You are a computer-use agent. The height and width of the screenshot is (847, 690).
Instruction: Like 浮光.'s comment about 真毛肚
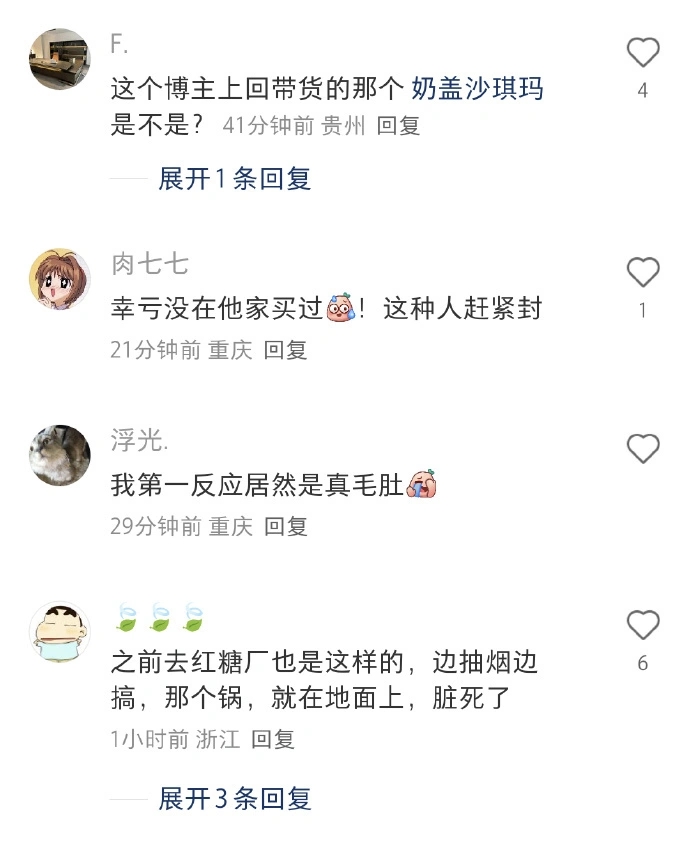(x=643, y=449)
